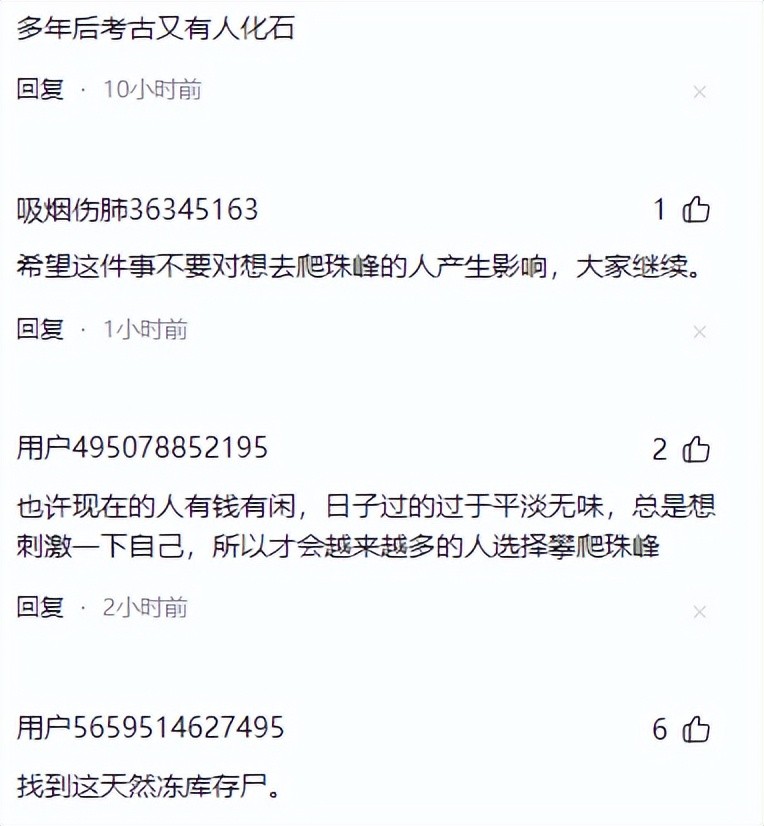Like the comment by 用户495078852195
Image resolution: width=764 pixels, height=826 pixels.
coord(696,449)
